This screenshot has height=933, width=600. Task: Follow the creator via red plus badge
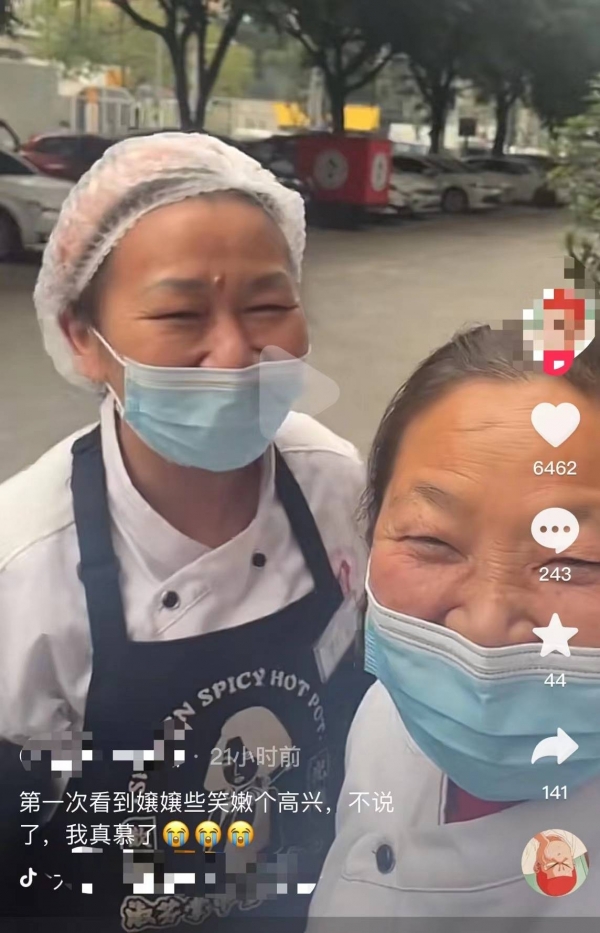click(x=557, y=363)
